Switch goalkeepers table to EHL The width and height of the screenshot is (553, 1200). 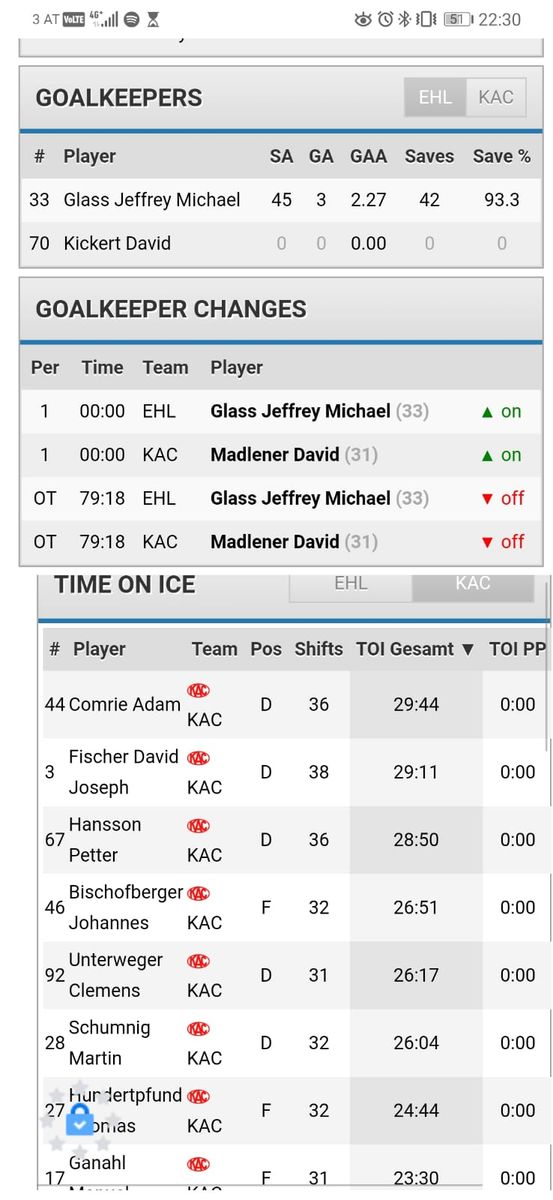(x=435, y=98)
